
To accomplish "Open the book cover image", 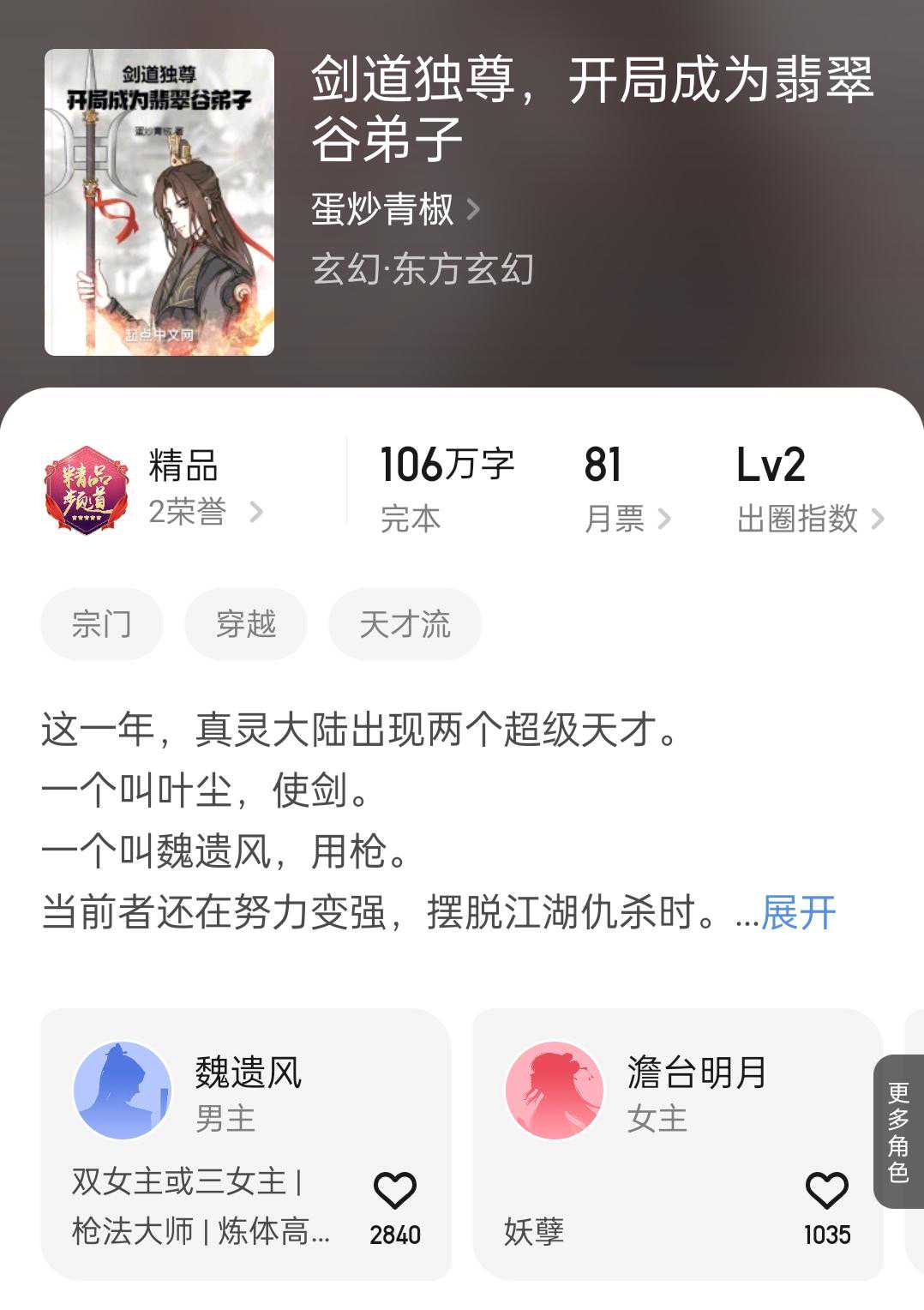I will [x=159, y=202].
